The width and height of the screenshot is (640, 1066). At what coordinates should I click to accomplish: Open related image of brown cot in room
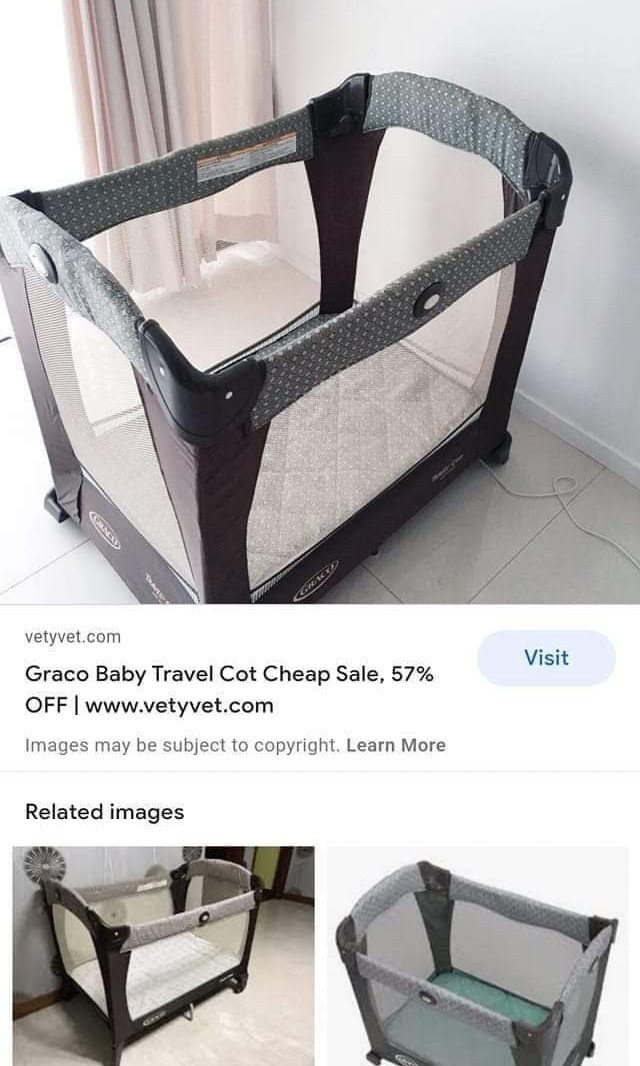tap(163, 955)
